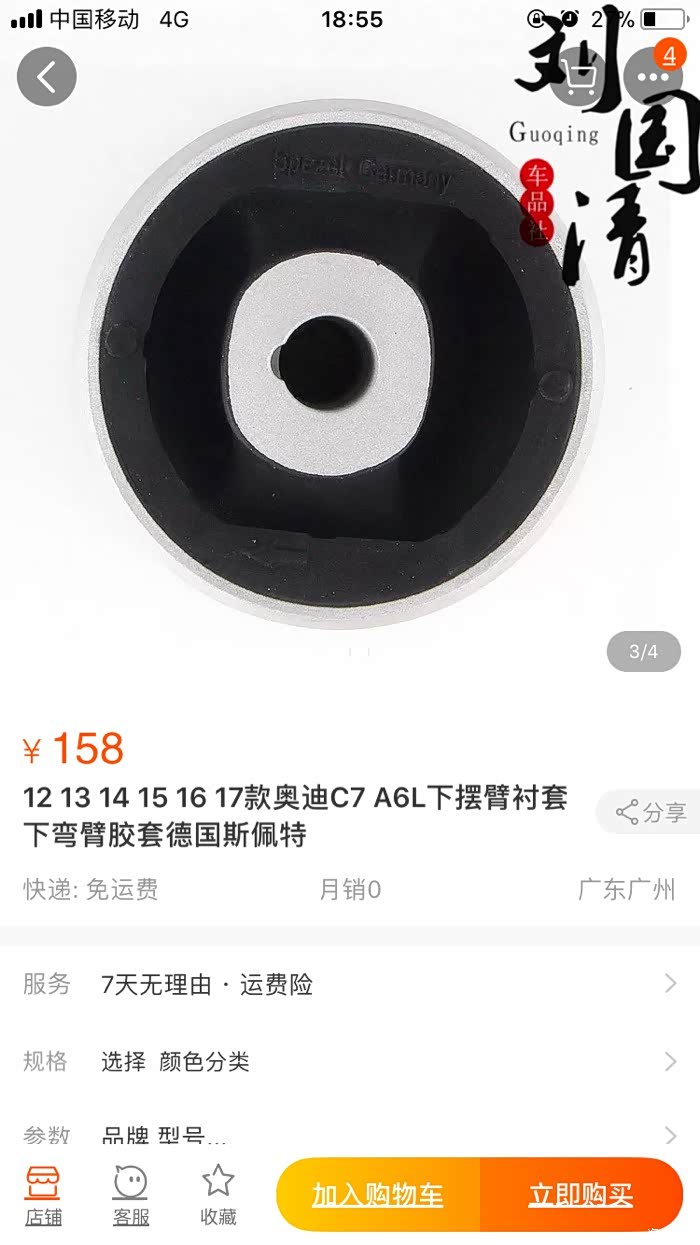The height and width of the screenshot is (1245, 700).
Task: Open the 服务 7天无理由 row
Action: [350, 985]
